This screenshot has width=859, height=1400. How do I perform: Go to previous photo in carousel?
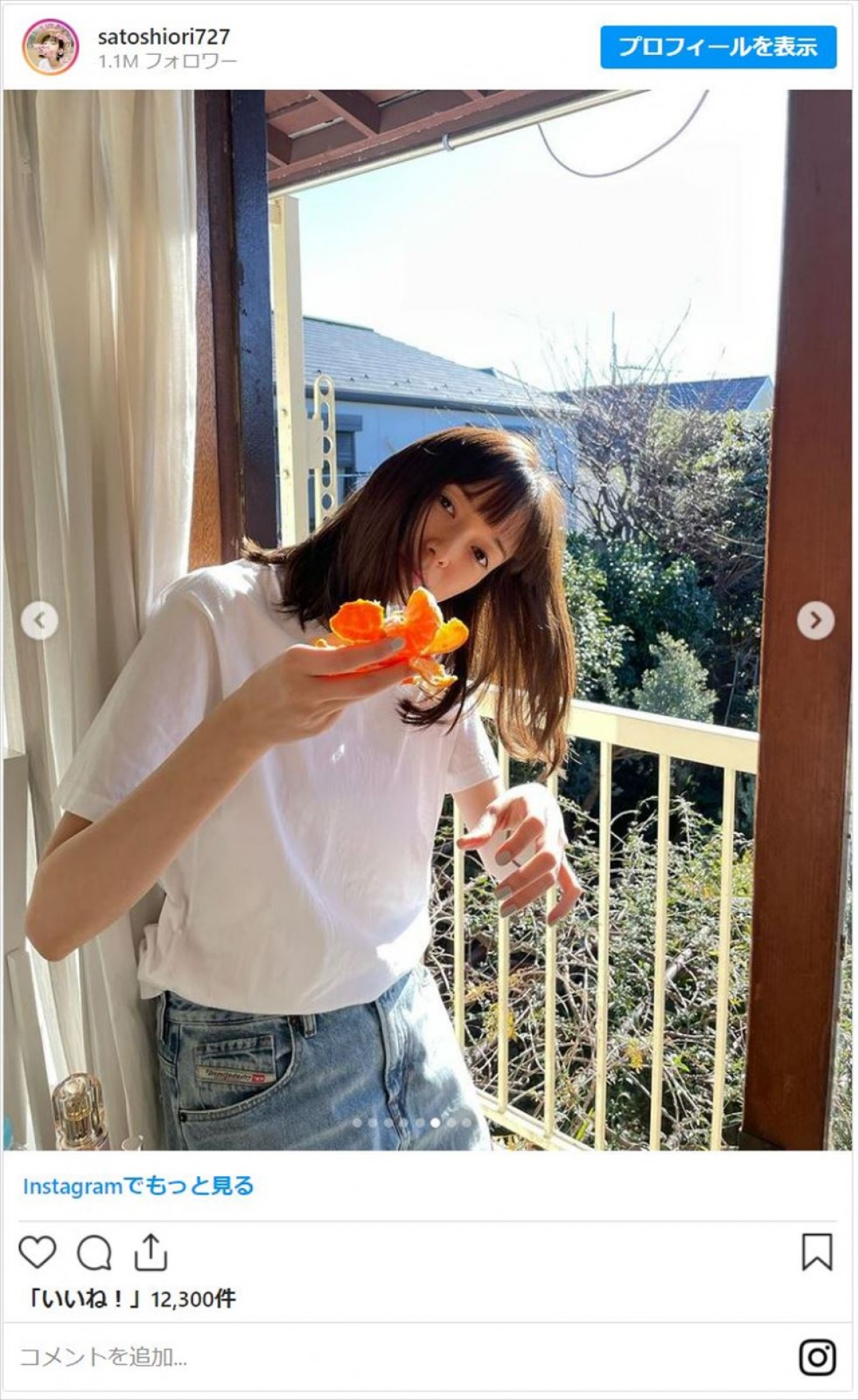pyautogui.click(x=39, y=621)
